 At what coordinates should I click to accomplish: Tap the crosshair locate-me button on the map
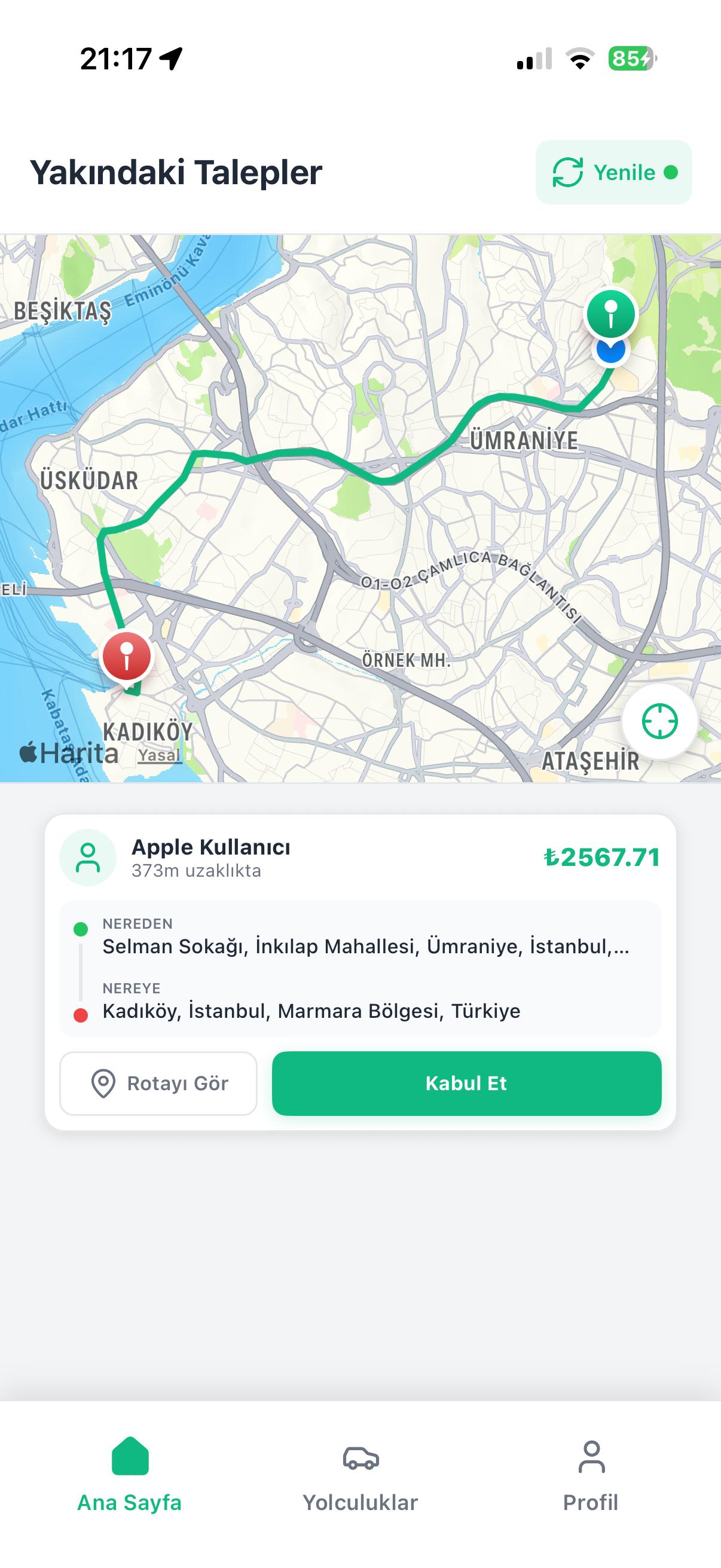point(661,721)
